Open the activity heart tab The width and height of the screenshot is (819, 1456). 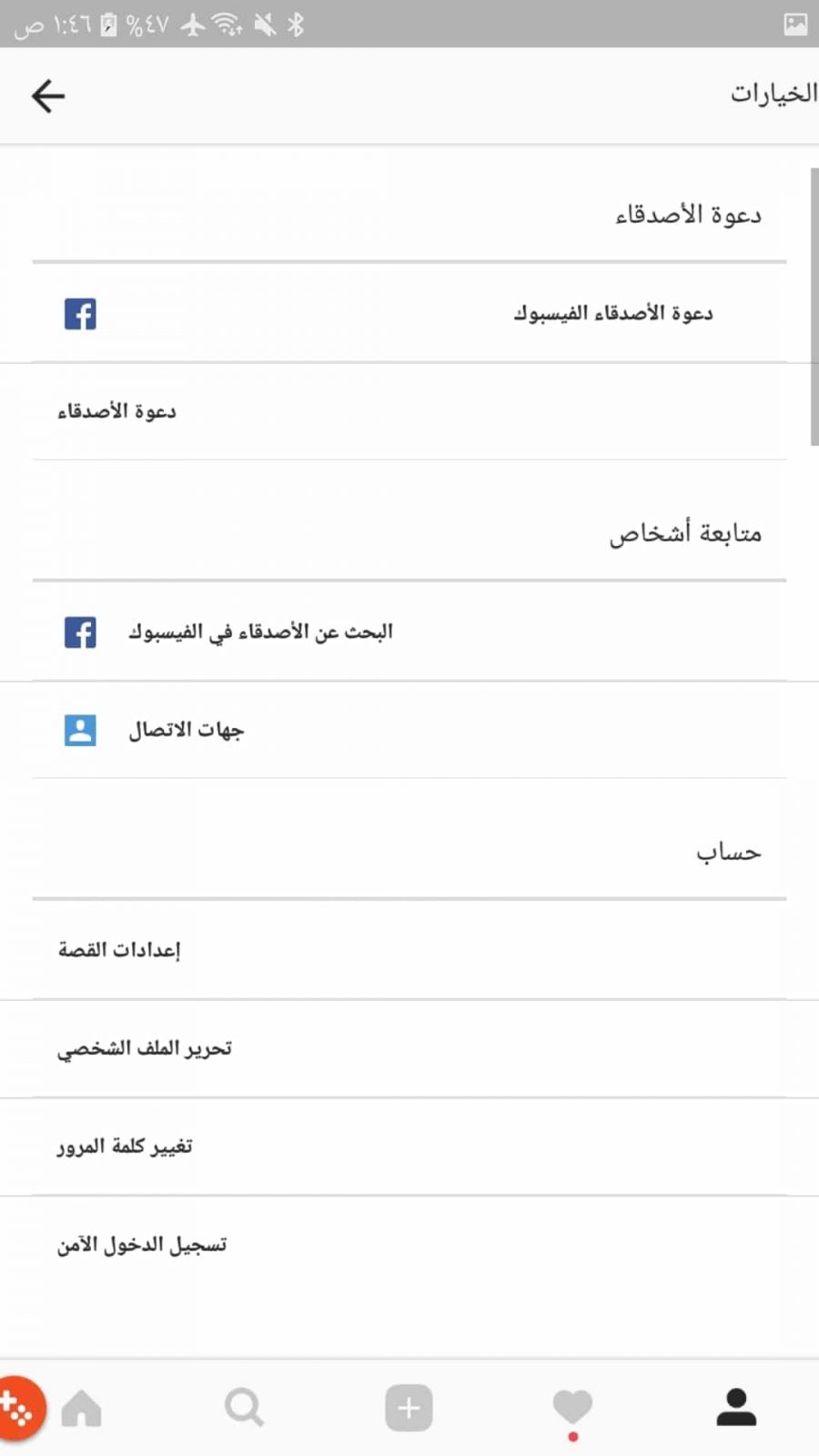(x=572, y=1408)
